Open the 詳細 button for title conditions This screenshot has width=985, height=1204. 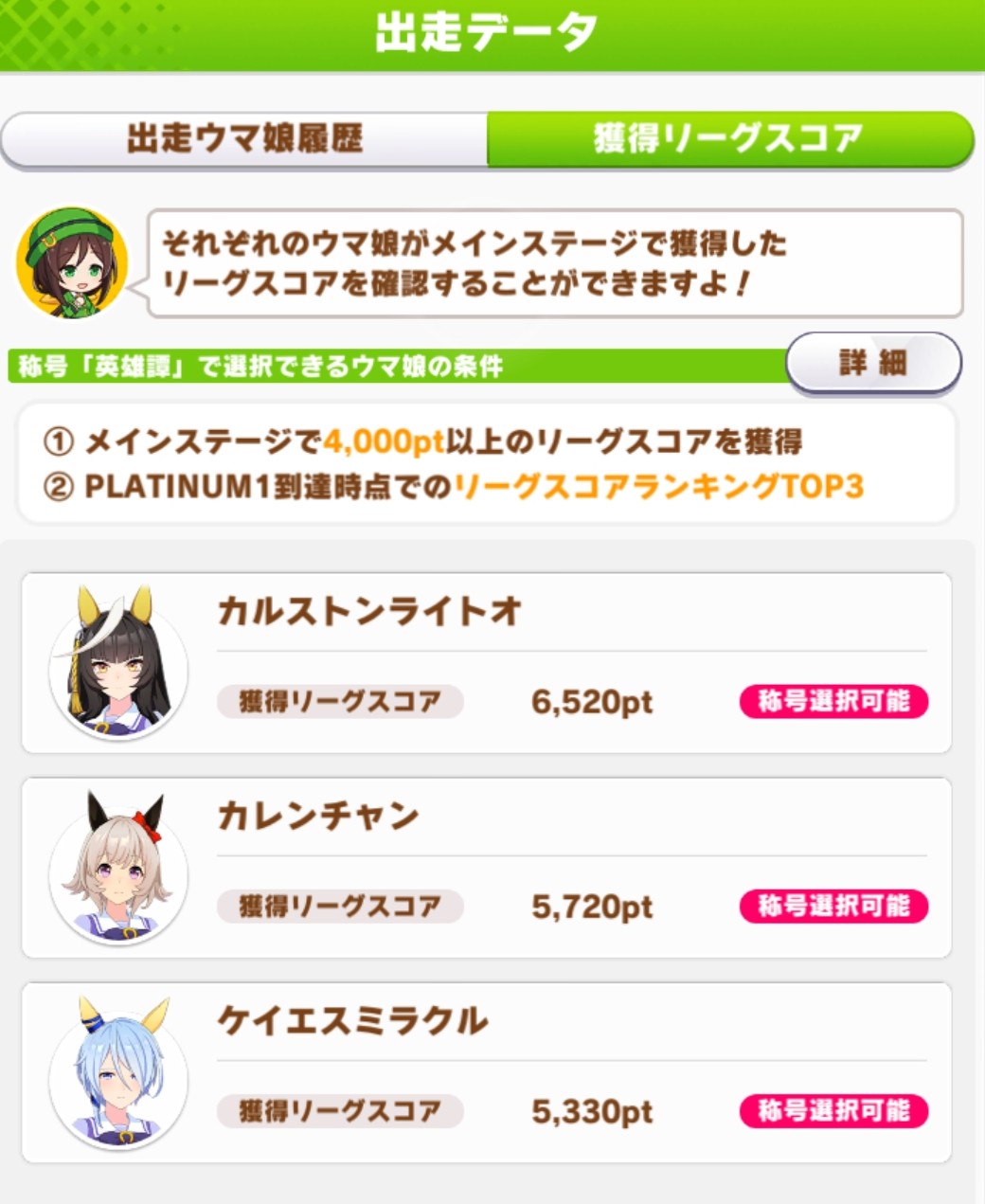(x=873, y=362)
